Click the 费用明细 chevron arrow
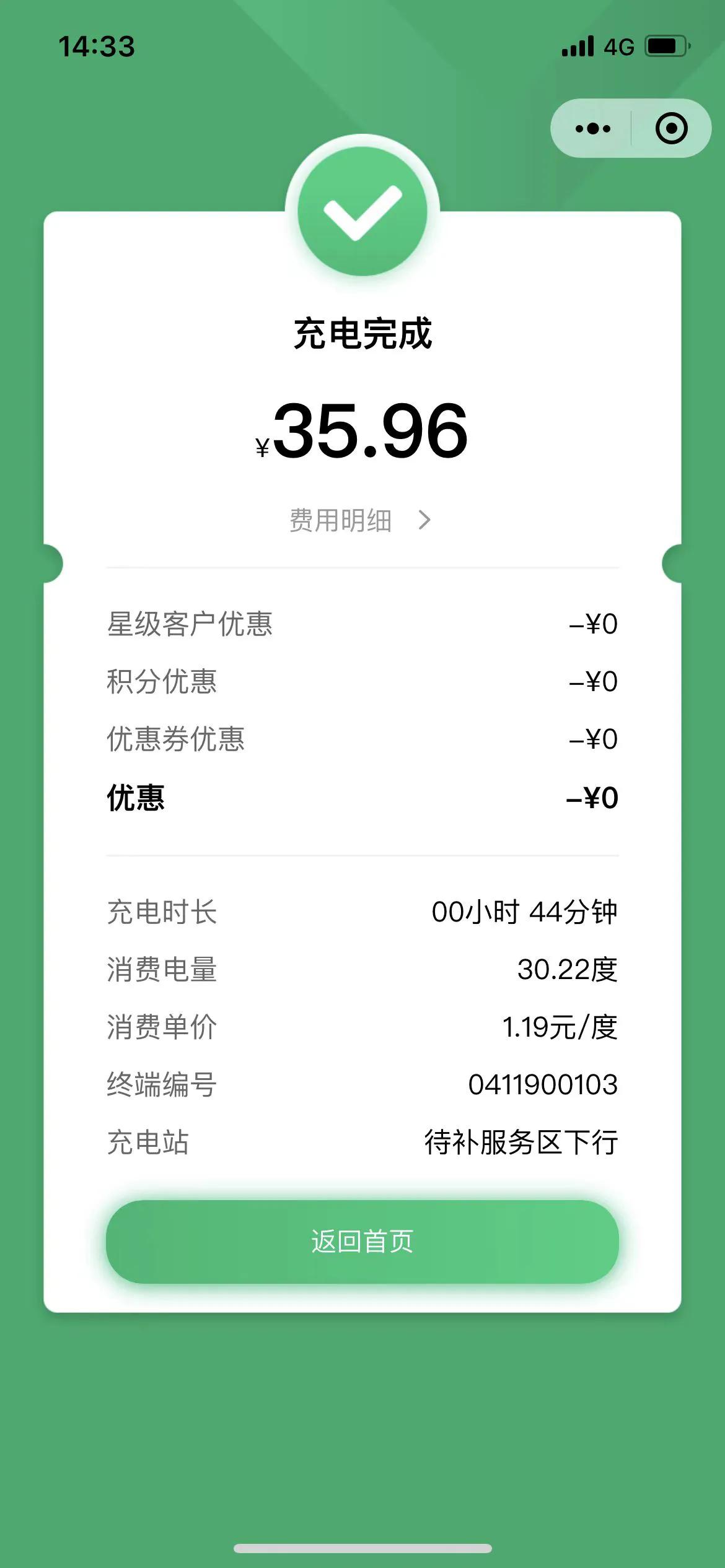Image resolution: width=725 pixels, height=1568 pixels. point(426,521)
